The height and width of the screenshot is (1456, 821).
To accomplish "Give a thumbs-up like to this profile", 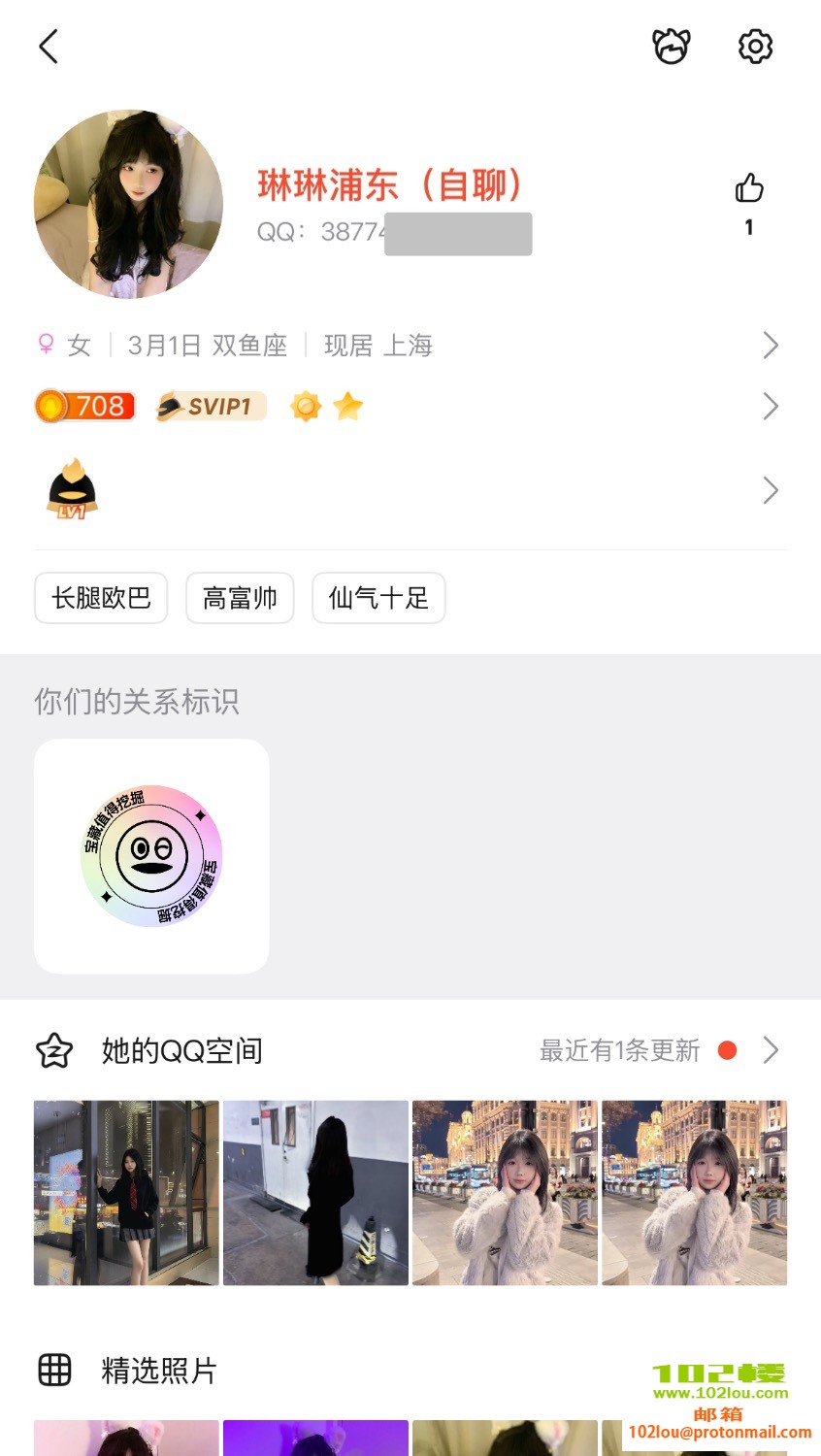I will click(749, 188).
